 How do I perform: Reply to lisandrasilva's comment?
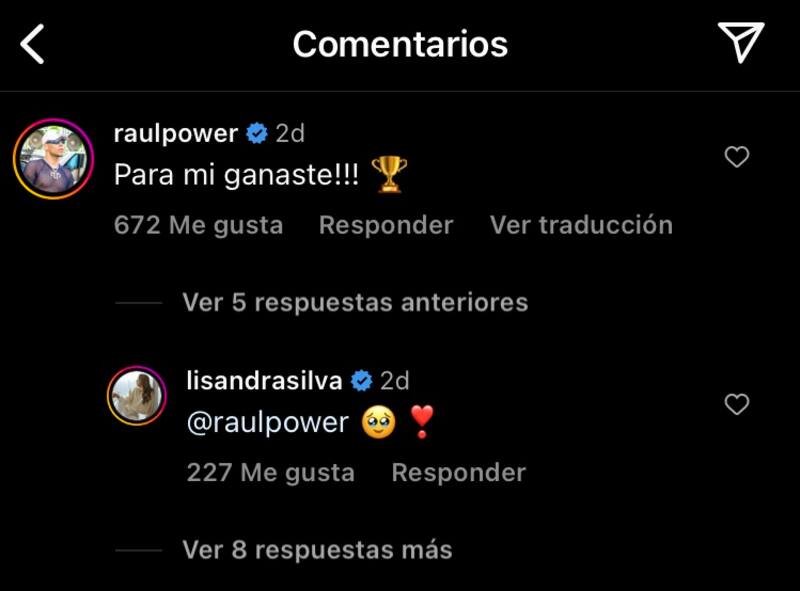[458, 472]
